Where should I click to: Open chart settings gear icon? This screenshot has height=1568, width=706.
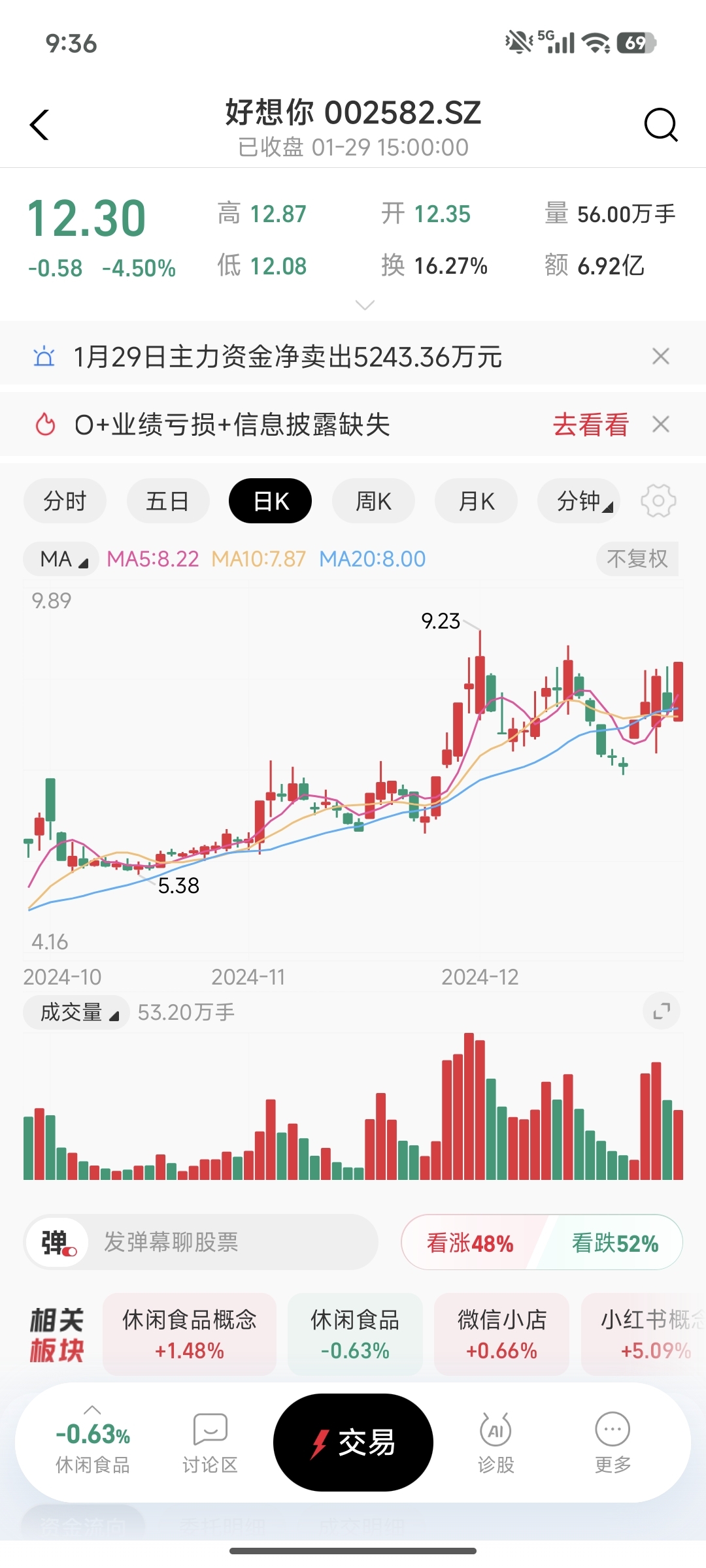658,501
